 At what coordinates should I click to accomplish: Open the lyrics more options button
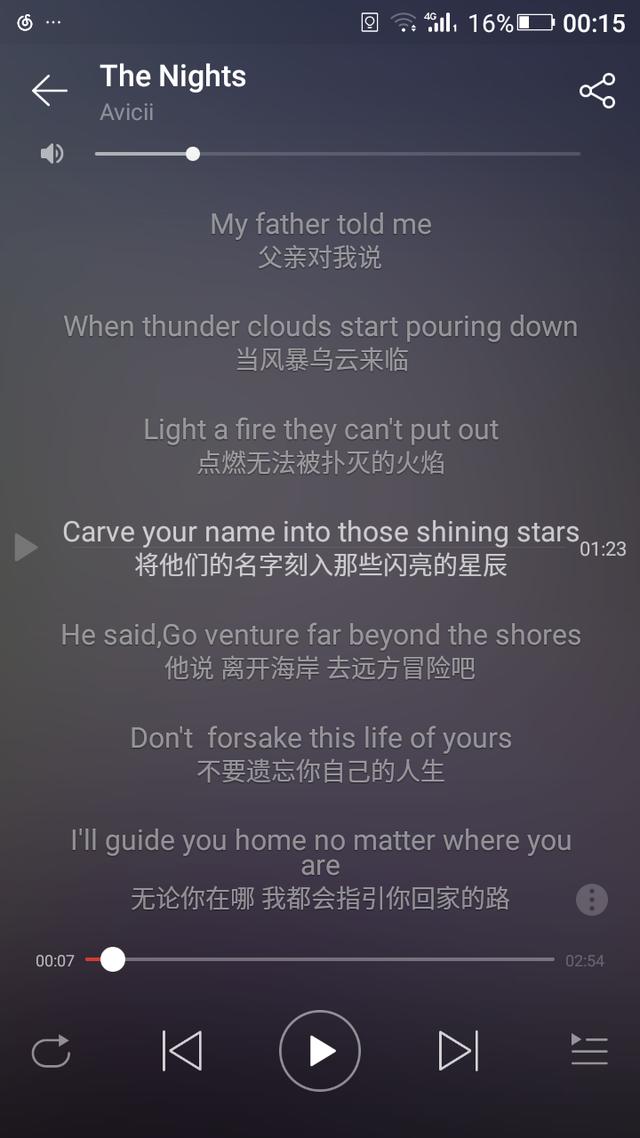[592, 899]
